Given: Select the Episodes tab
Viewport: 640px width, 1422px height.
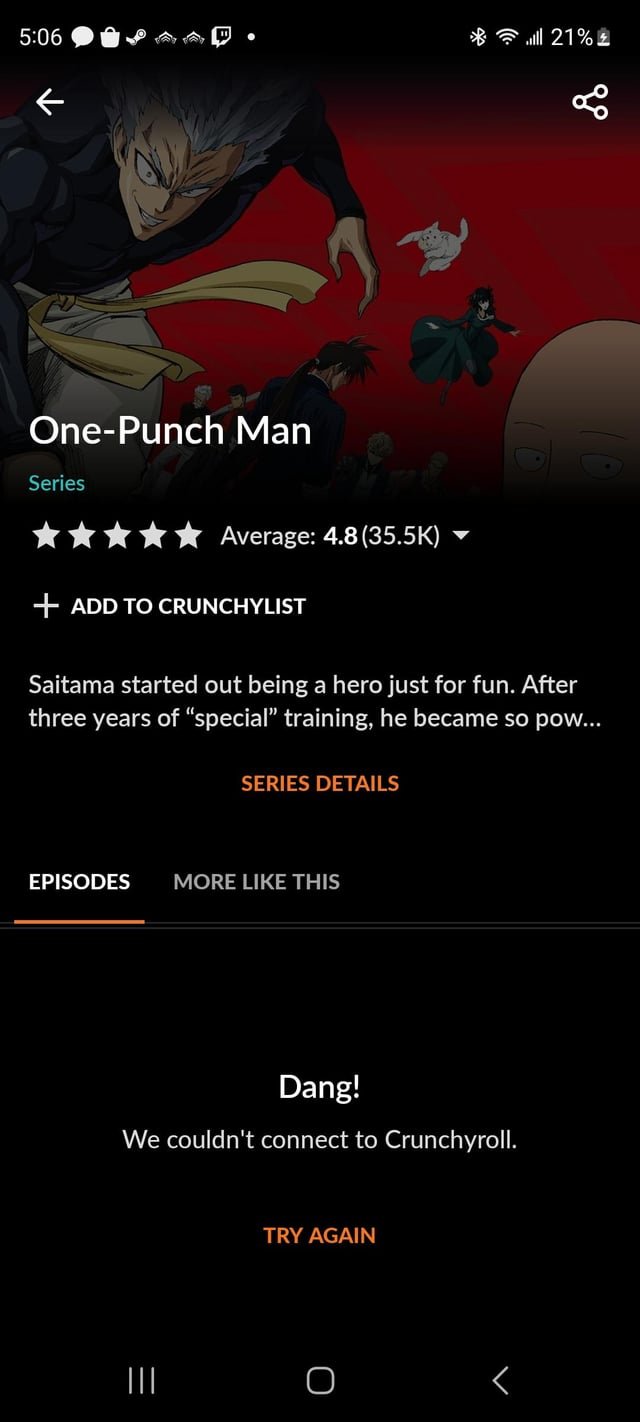Looking at the screenshot, I should (79, 882).
